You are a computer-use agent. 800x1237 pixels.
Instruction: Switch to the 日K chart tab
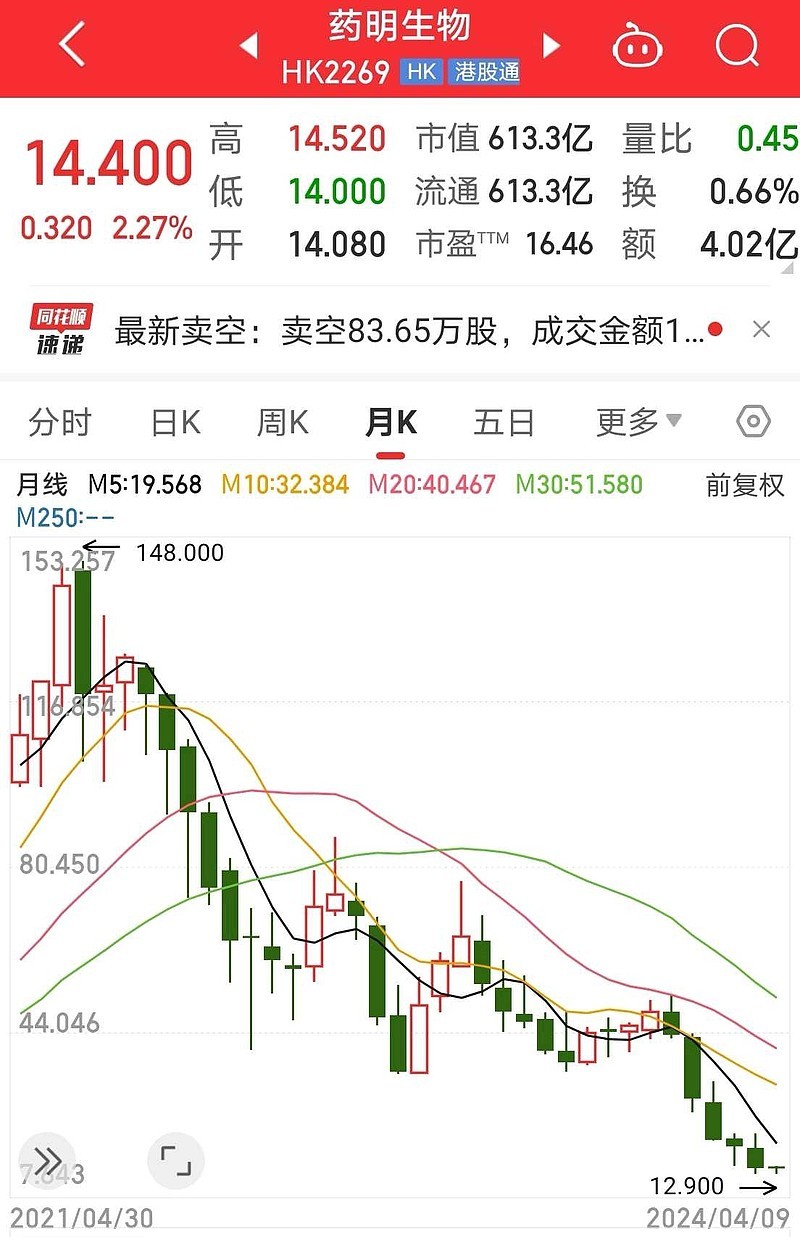click(176, 423)
